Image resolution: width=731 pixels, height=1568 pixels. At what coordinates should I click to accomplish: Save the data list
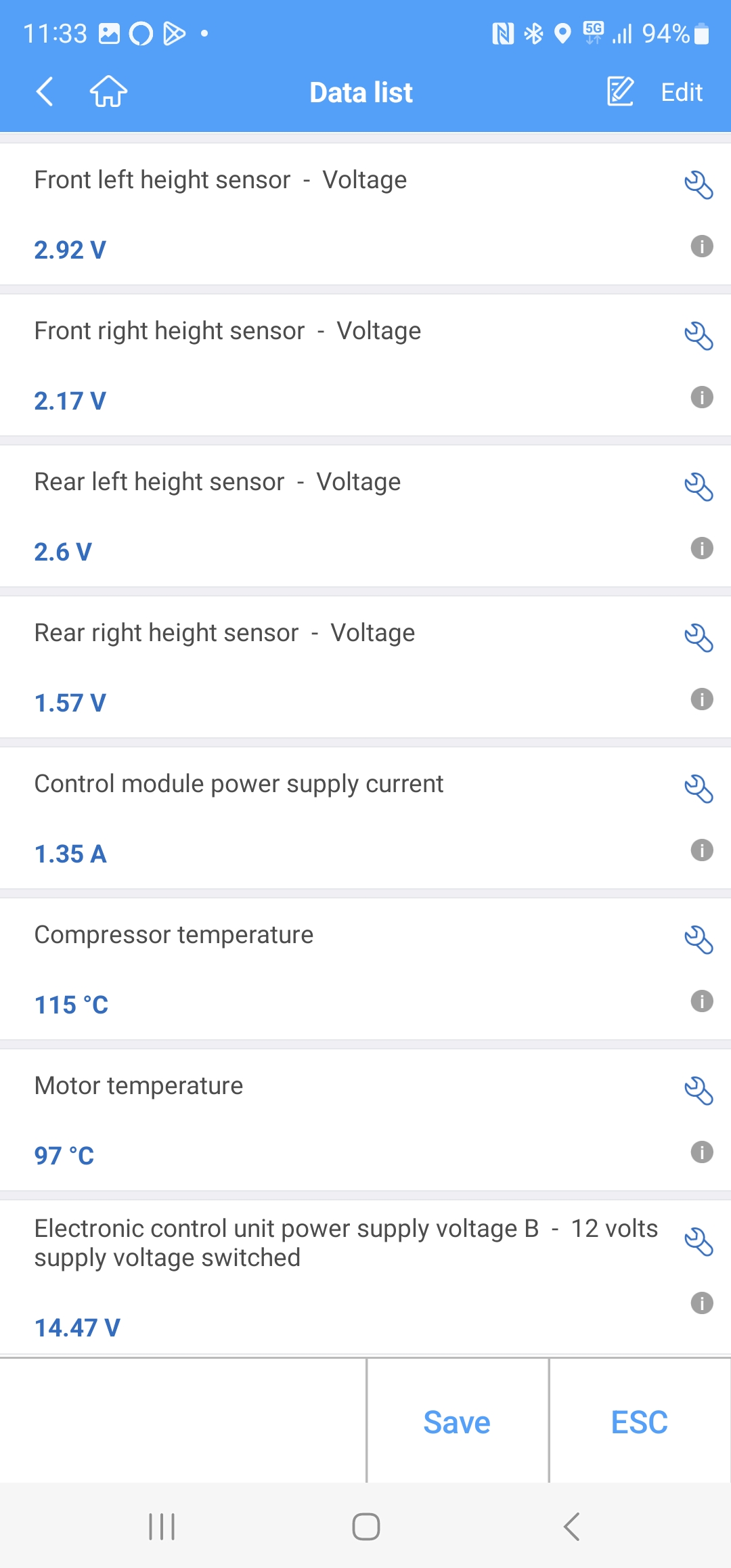click(x=458, y=1421)
